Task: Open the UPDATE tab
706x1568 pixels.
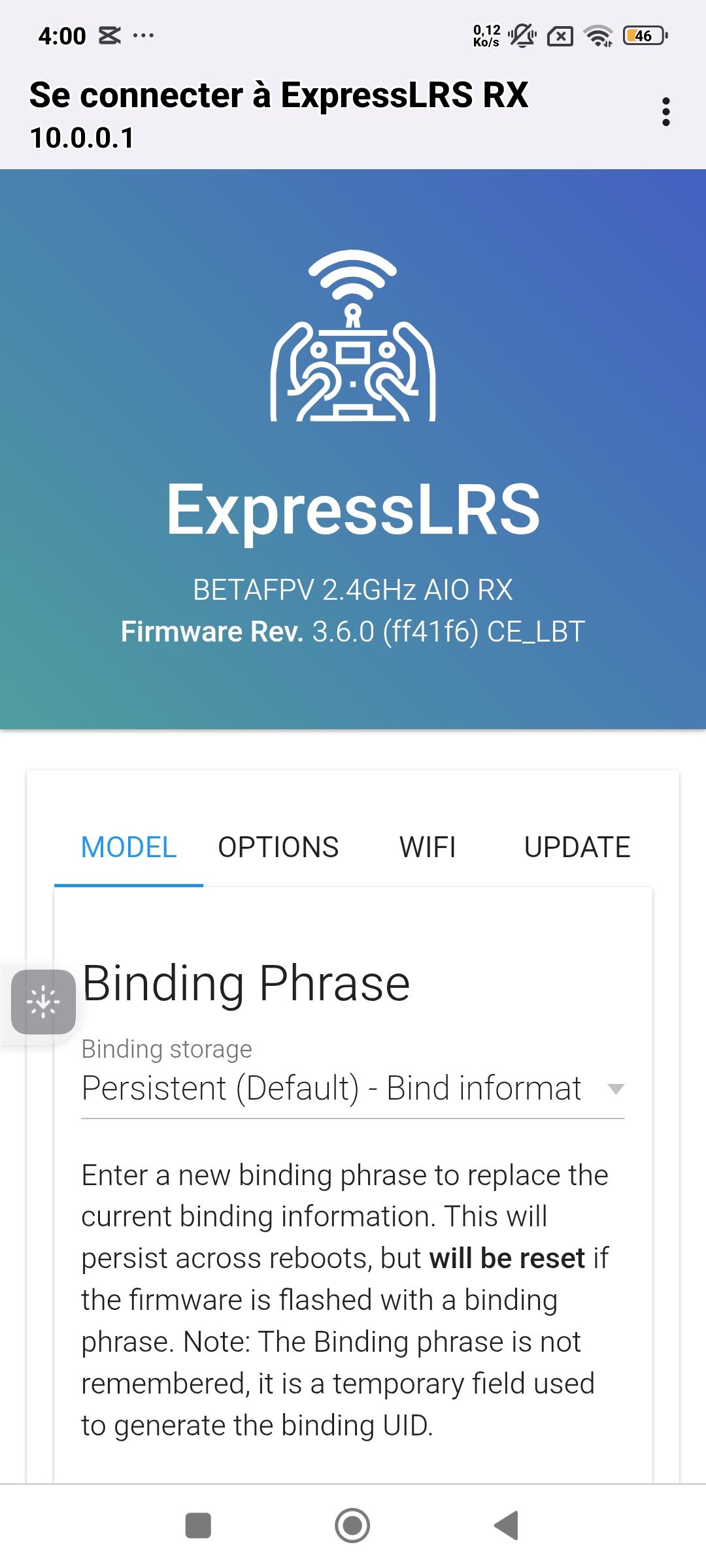Action: (x=577, y=847)
